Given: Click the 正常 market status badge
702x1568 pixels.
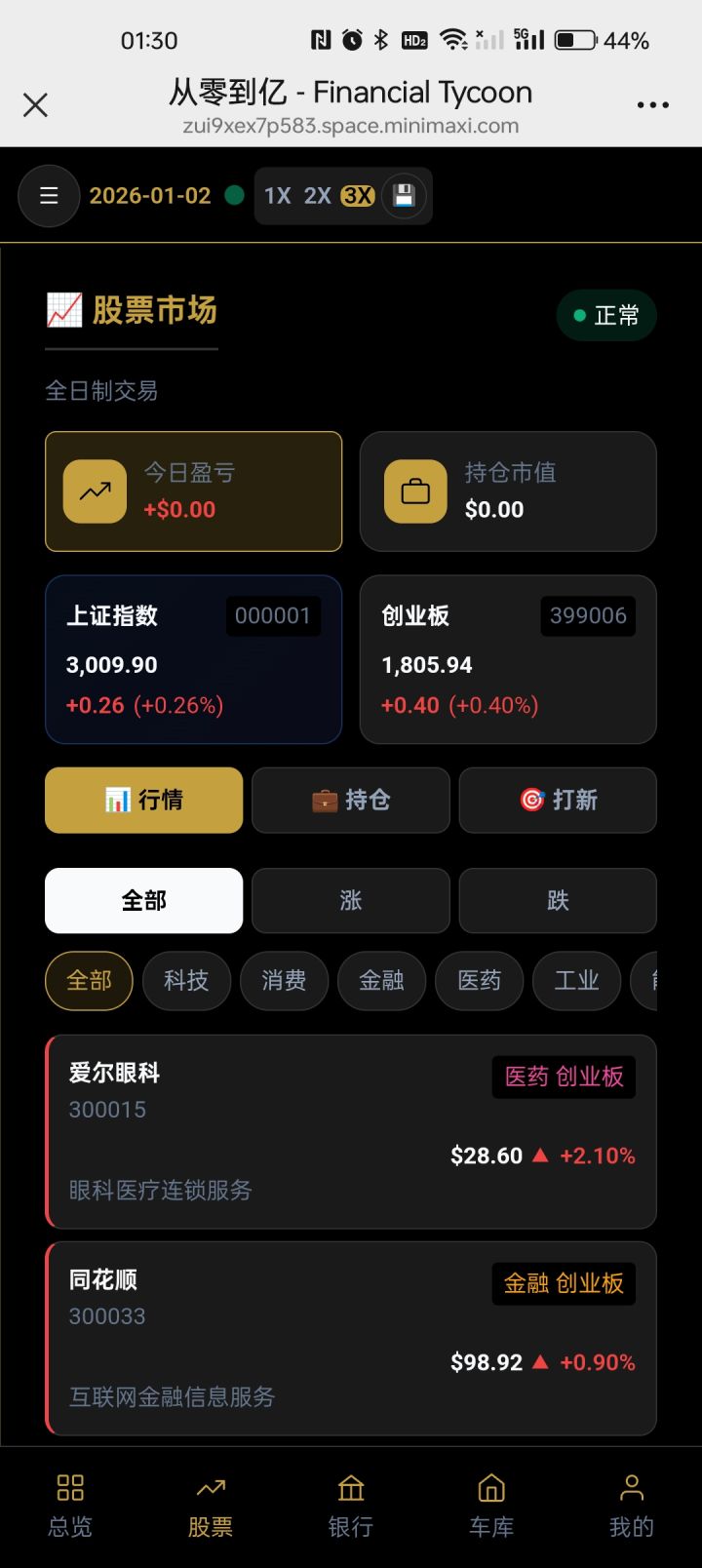Looking at the screenshot, I should tap(606, 315).
